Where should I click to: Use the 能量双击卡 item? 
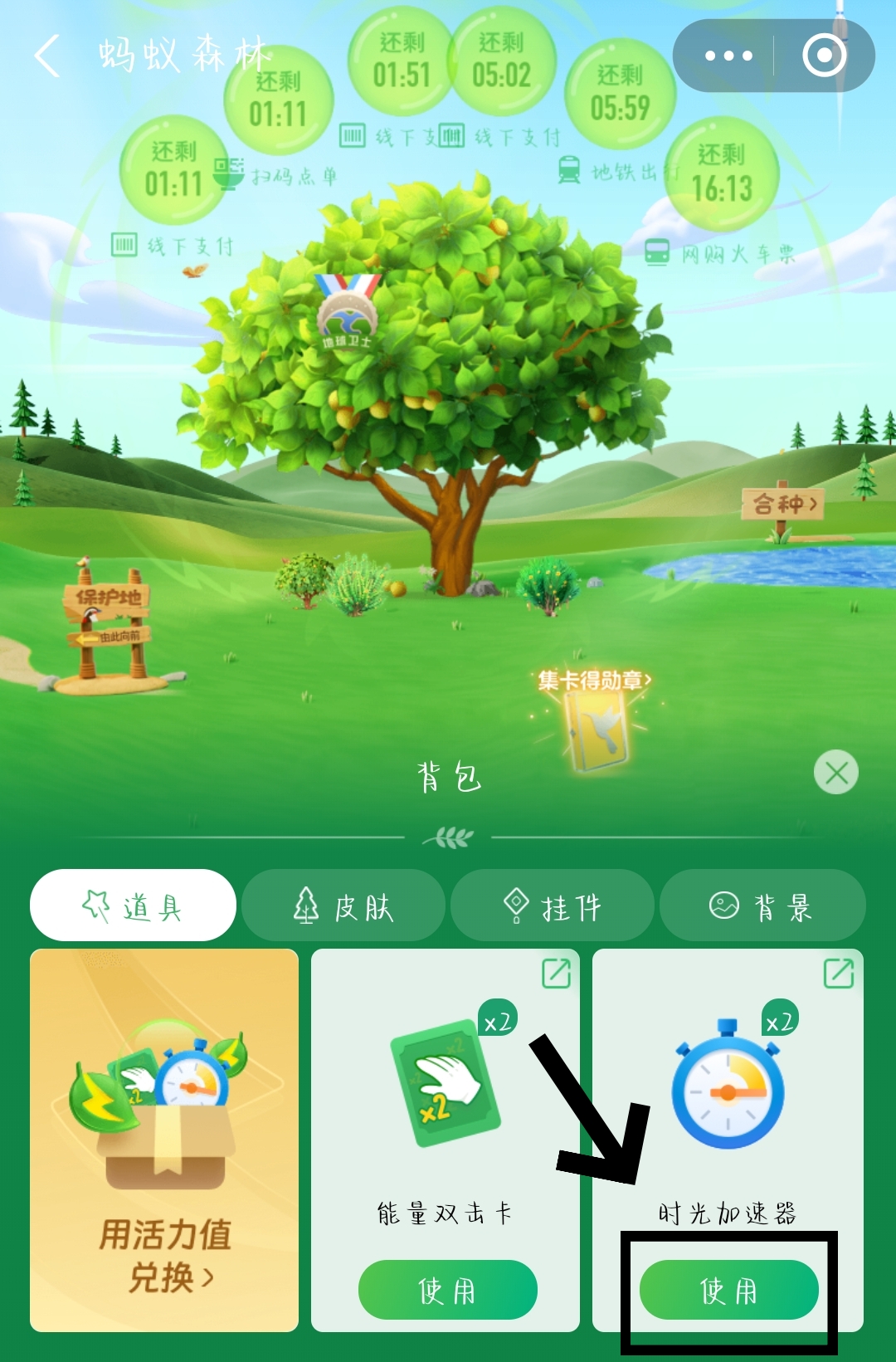coord(447,1290)
